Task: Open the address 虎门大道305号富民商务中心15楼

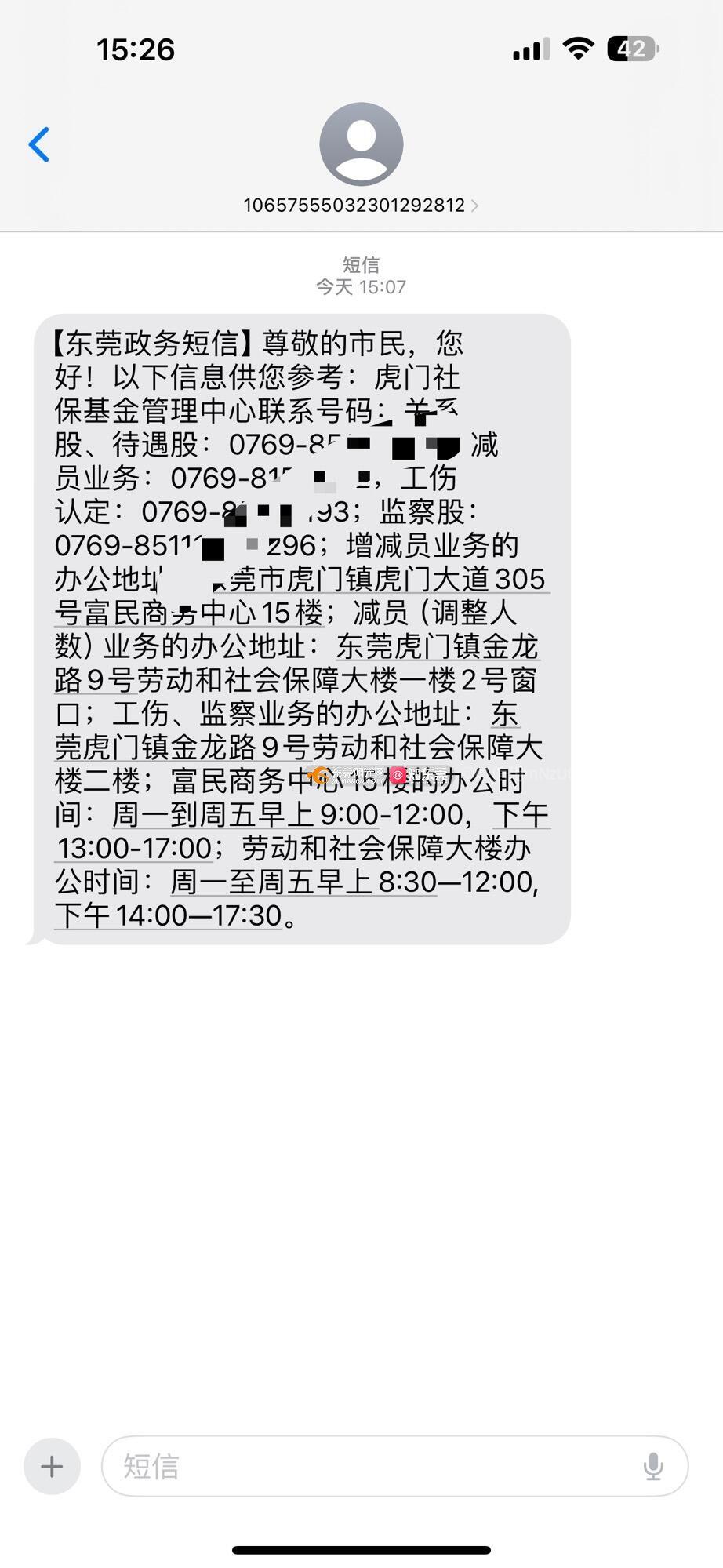Action: point(392,580)
